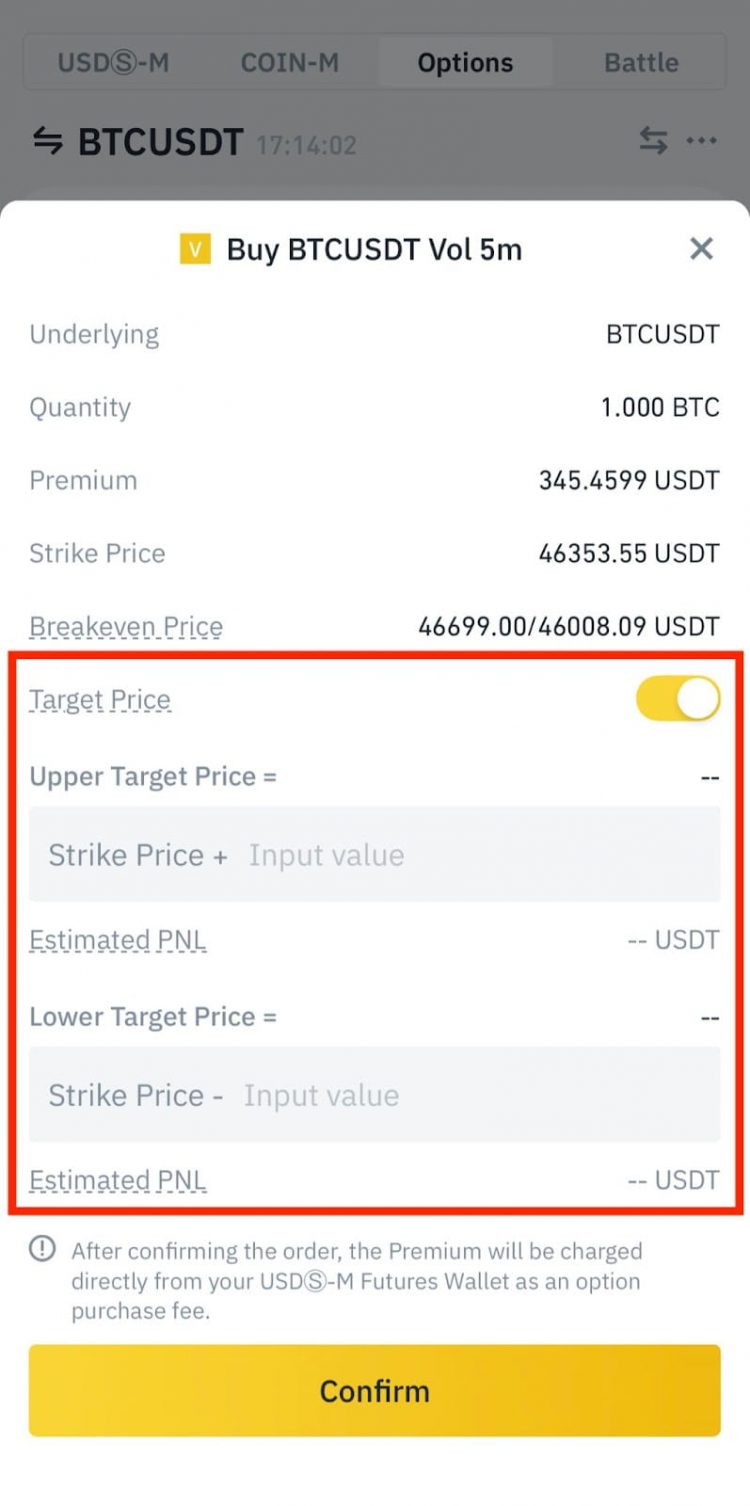Image resolution: width=750 pixels, height=1506 pixels.
Task: Close the Buy BTCUSDT Vol 5m dialog
Action: pyautogui.click(x=701, y=249)
